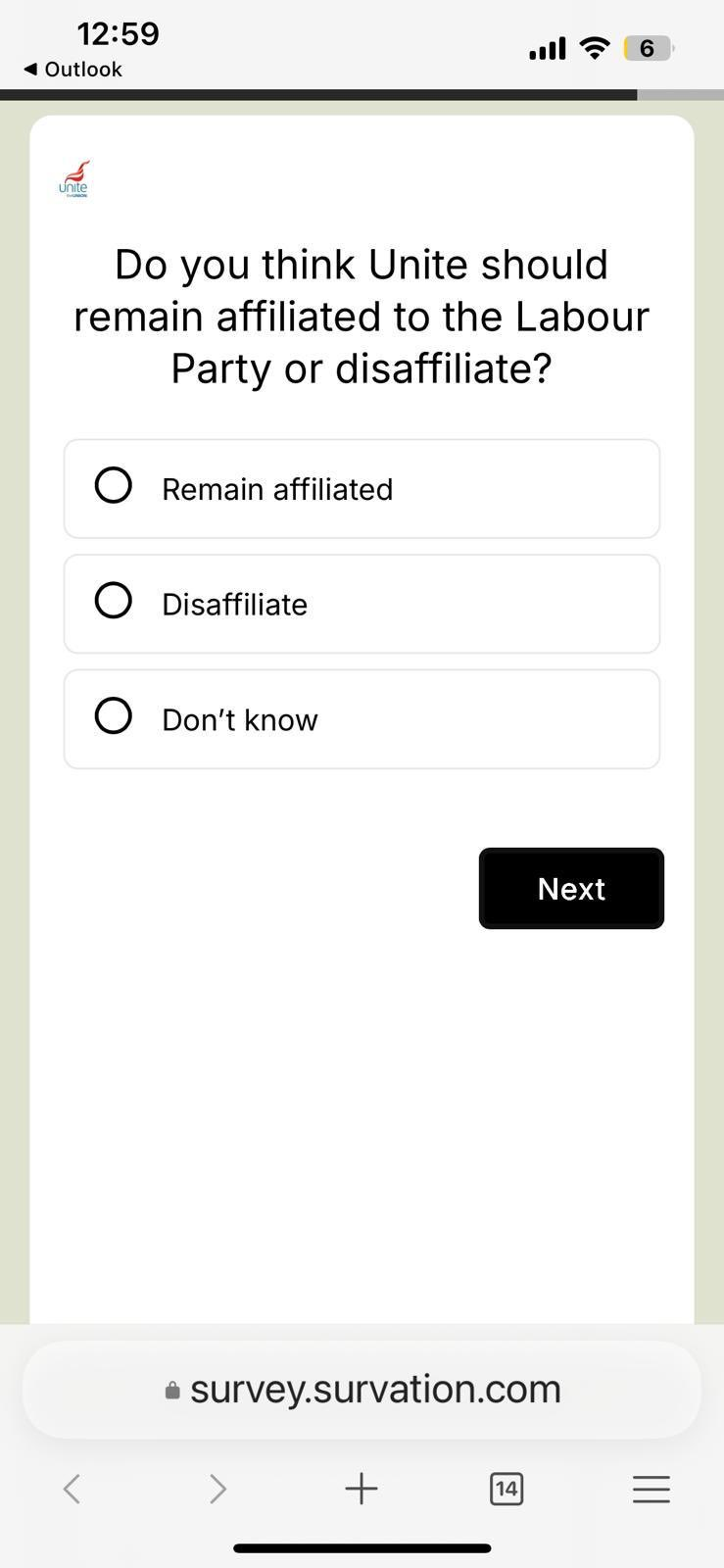Tap Next to continue the survey
This screenshot has width=724, height=1568.
[571, 888]
